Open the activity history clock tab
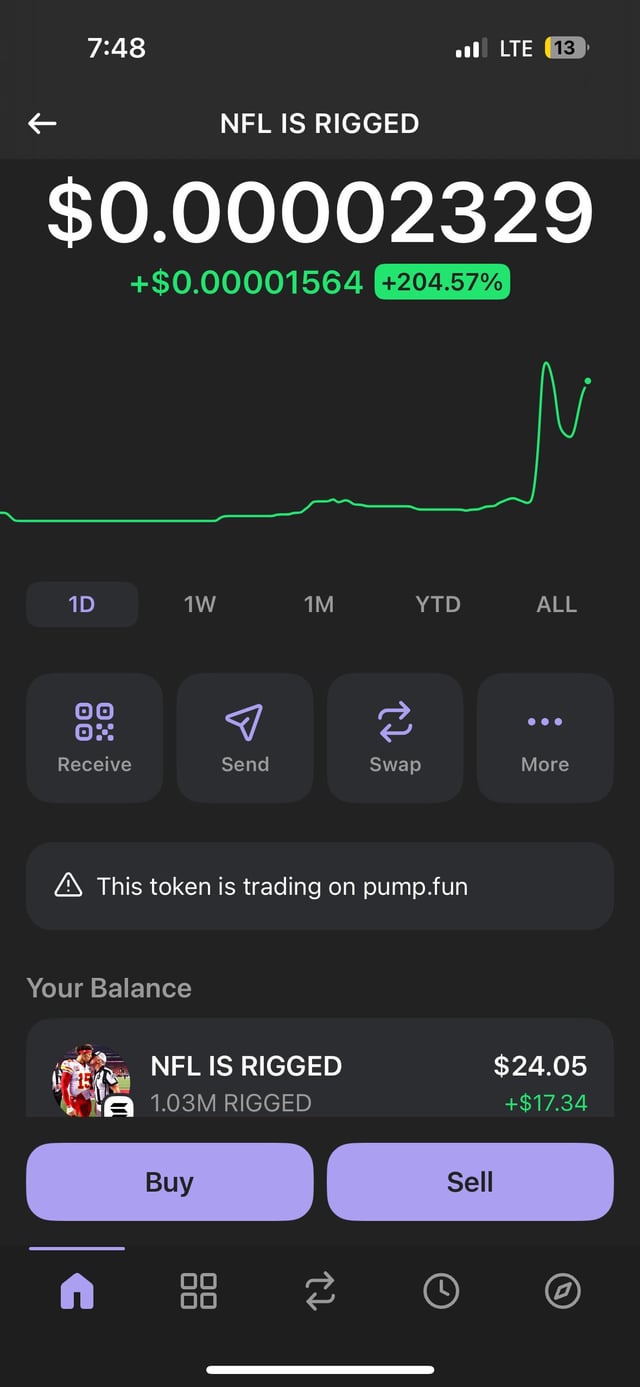Screen dimensions: 640x1387 441,1291
